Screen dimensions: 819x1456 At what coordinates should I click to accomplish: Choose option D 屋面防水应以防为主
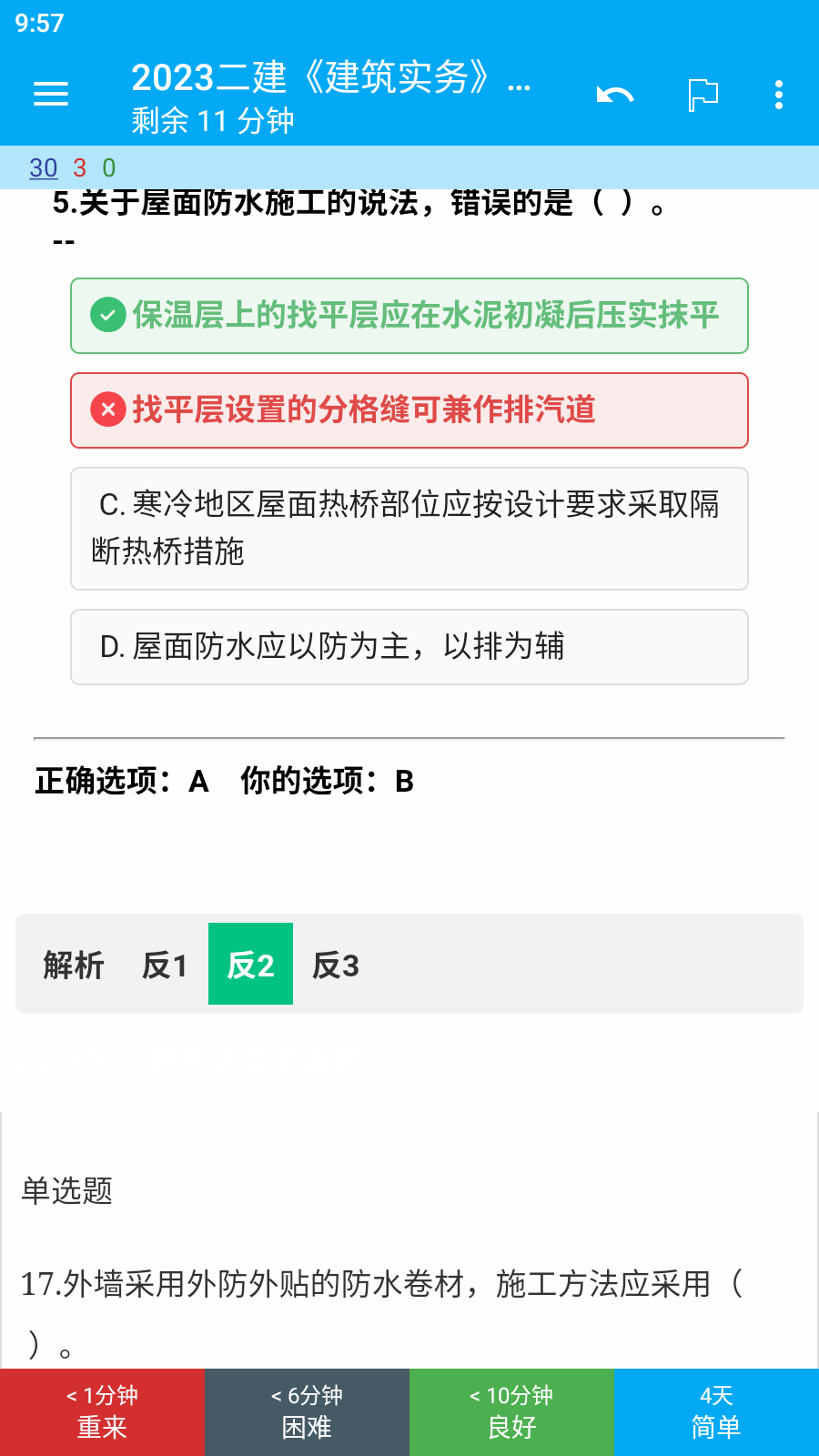pos(409,647)
